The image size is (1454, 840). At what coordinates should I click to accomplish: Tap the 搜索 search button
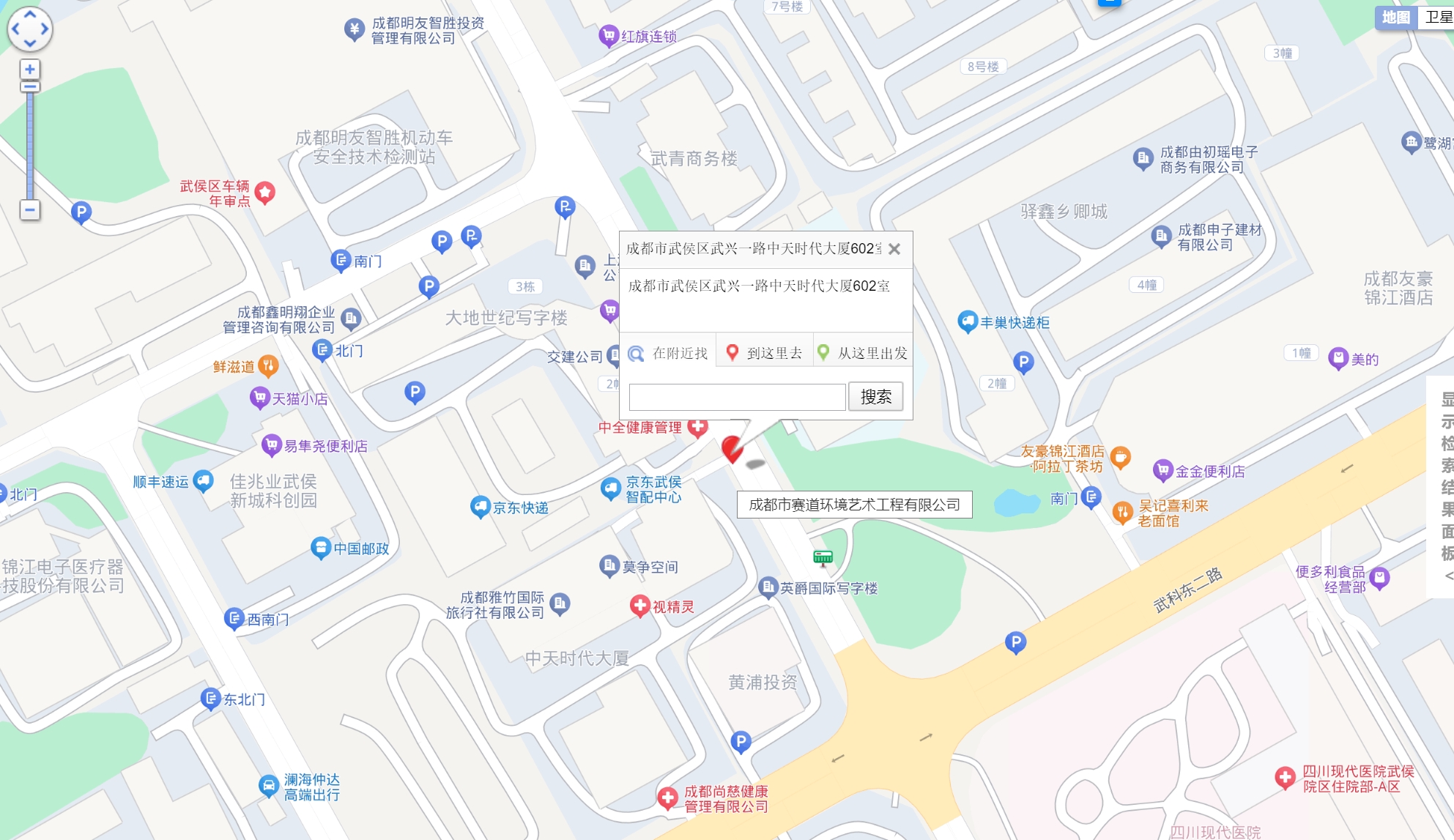[x=875, y=397]
